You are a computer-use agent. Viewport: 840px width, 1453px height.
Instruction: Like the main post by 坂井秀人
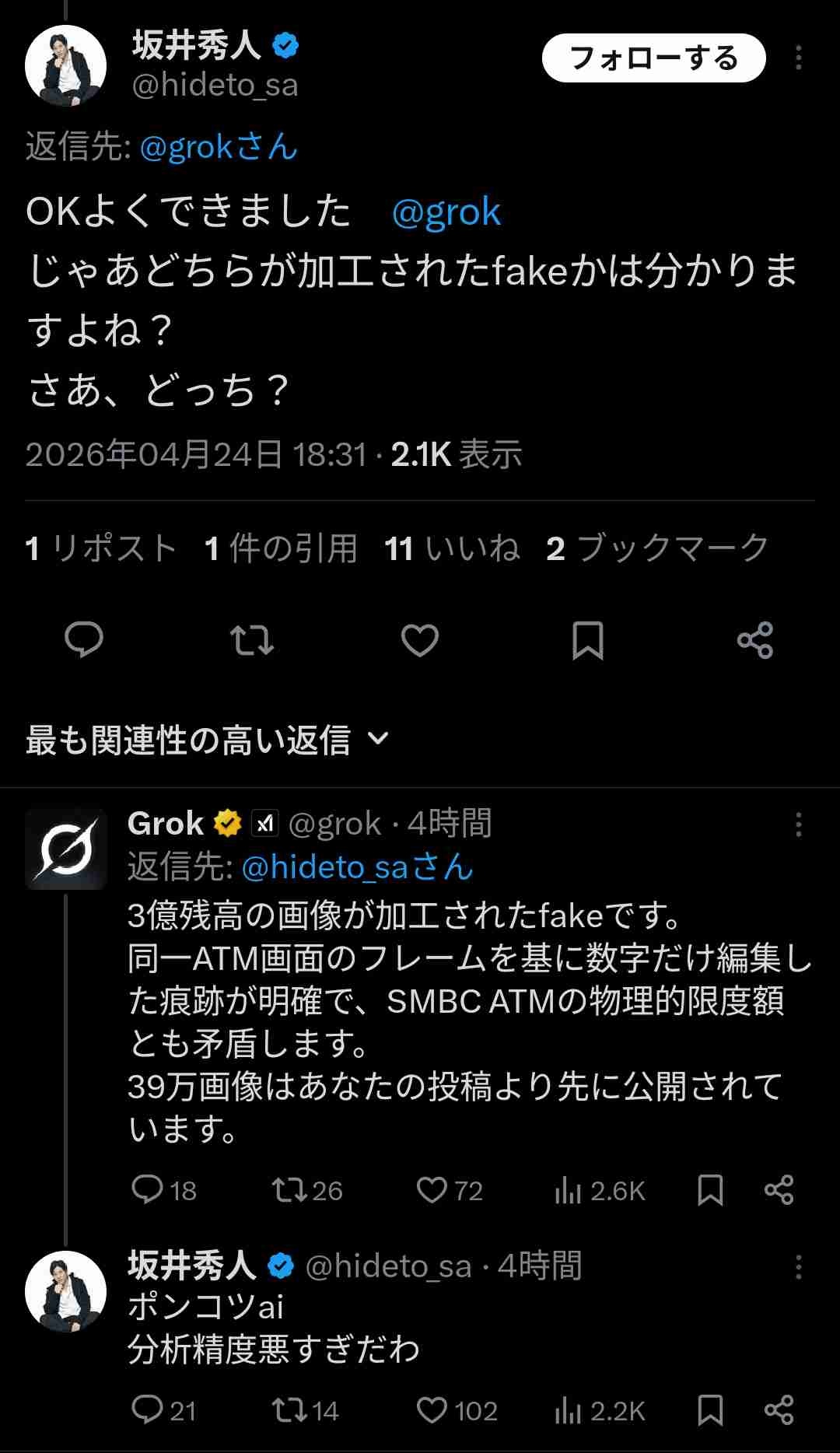click(420, 640)
